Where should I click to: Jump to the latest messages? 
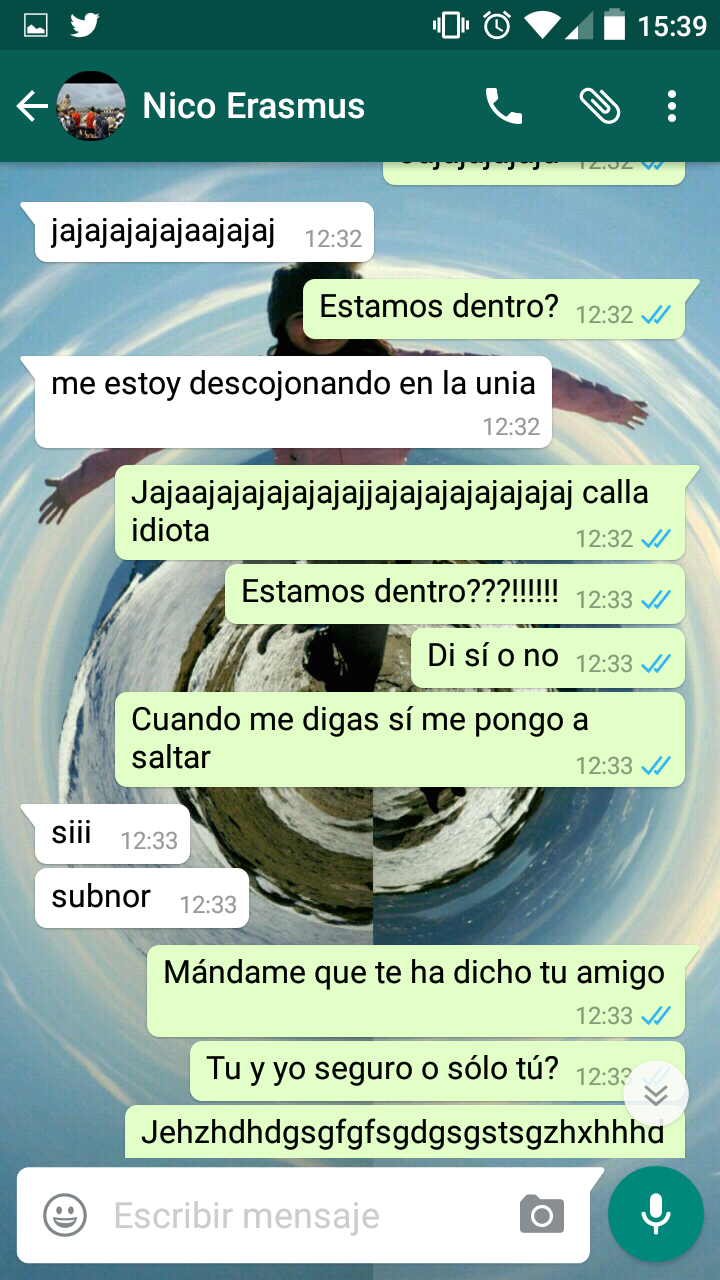coord(656,1094)
